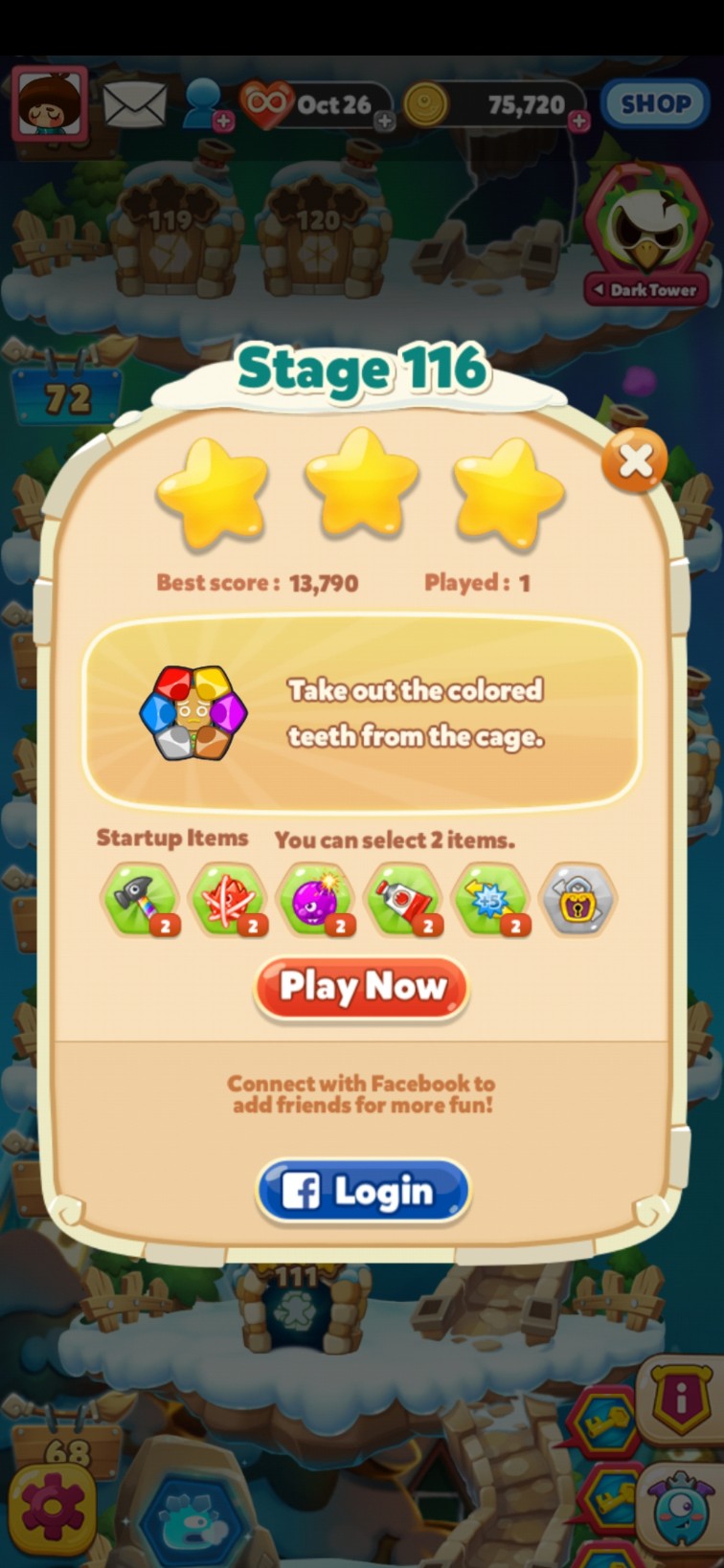Open the mailbox envelope

[135, 103]
